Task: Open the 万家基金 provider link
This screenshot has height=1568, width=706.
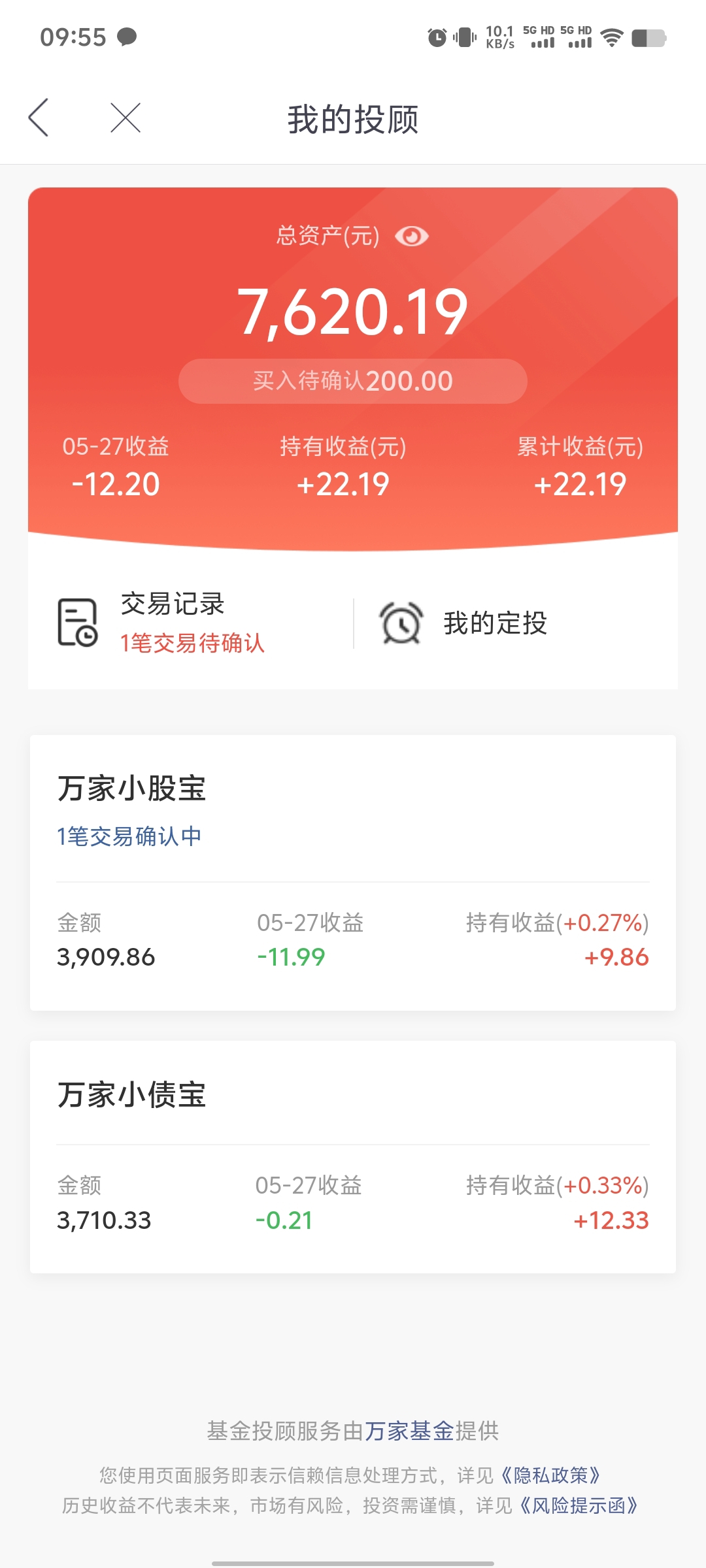Action: pos(409,1431)
